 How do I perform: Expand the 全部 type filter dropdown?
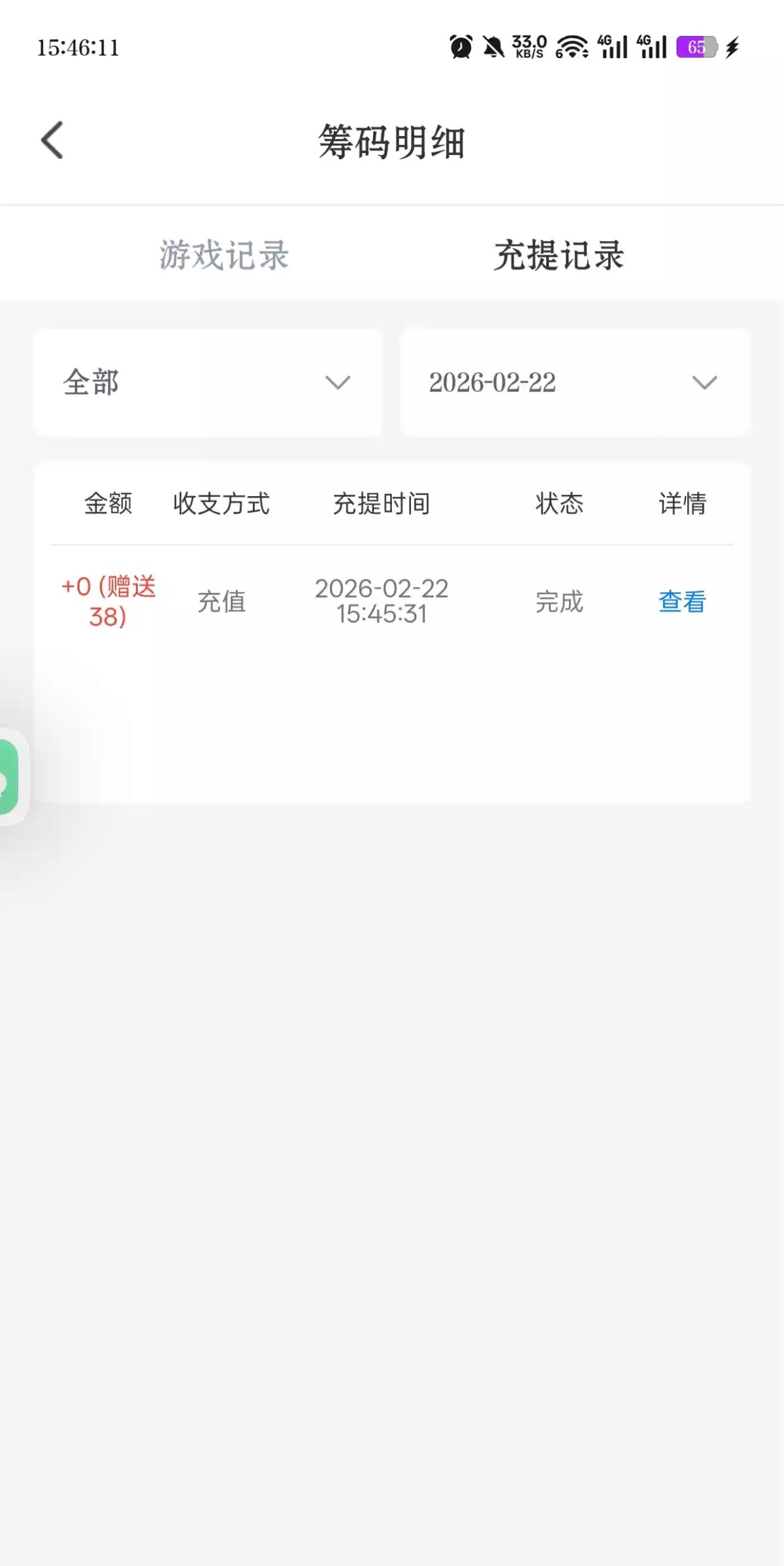(x=208, y=382)
